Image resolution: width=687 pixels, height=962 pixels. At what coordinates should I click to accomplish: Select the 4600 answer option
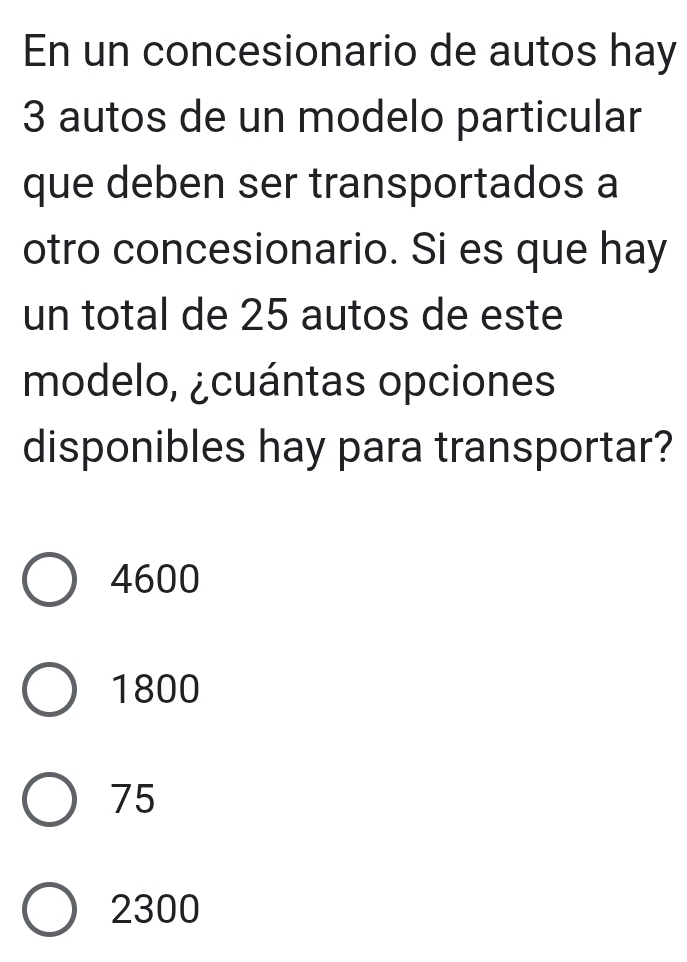pos(49,580)
